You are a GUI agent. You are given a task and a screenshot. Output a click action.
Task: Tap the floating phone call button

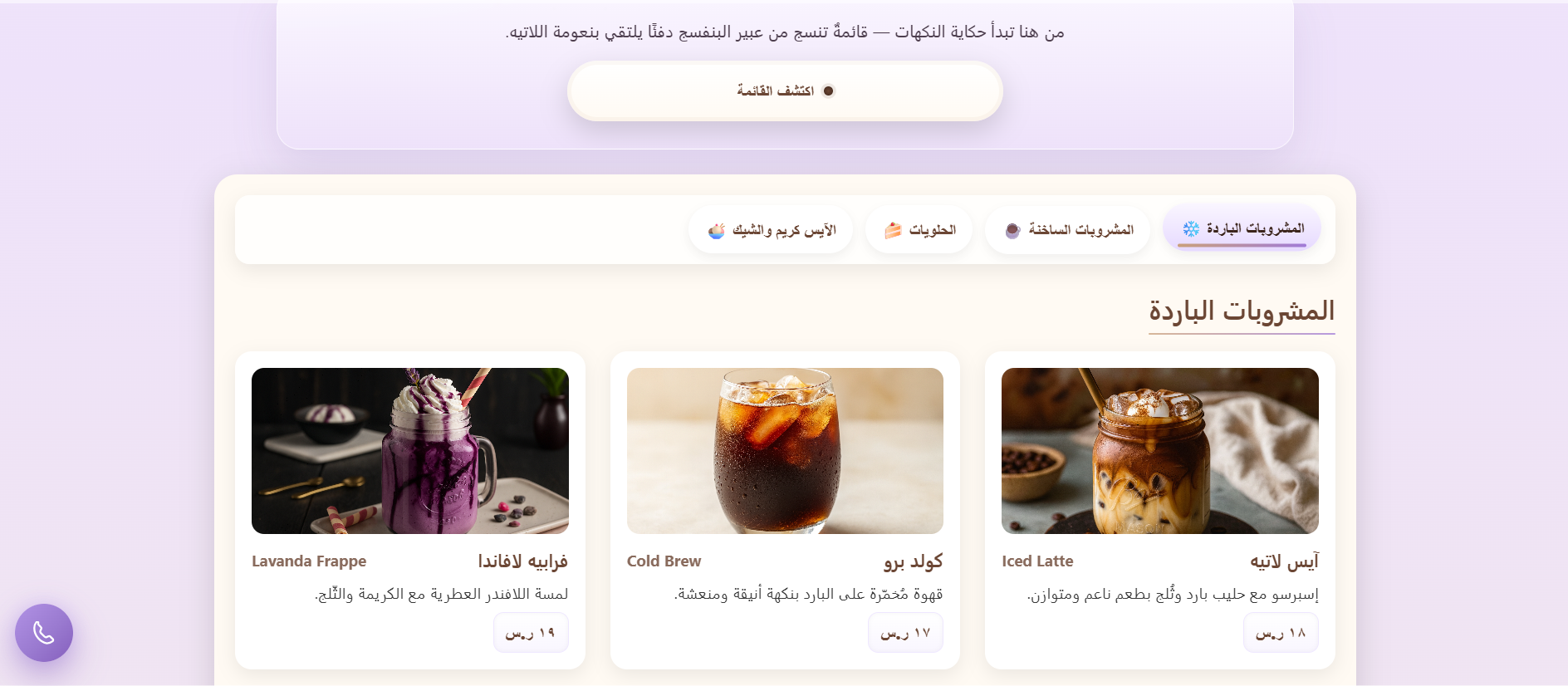coord(44,633)
